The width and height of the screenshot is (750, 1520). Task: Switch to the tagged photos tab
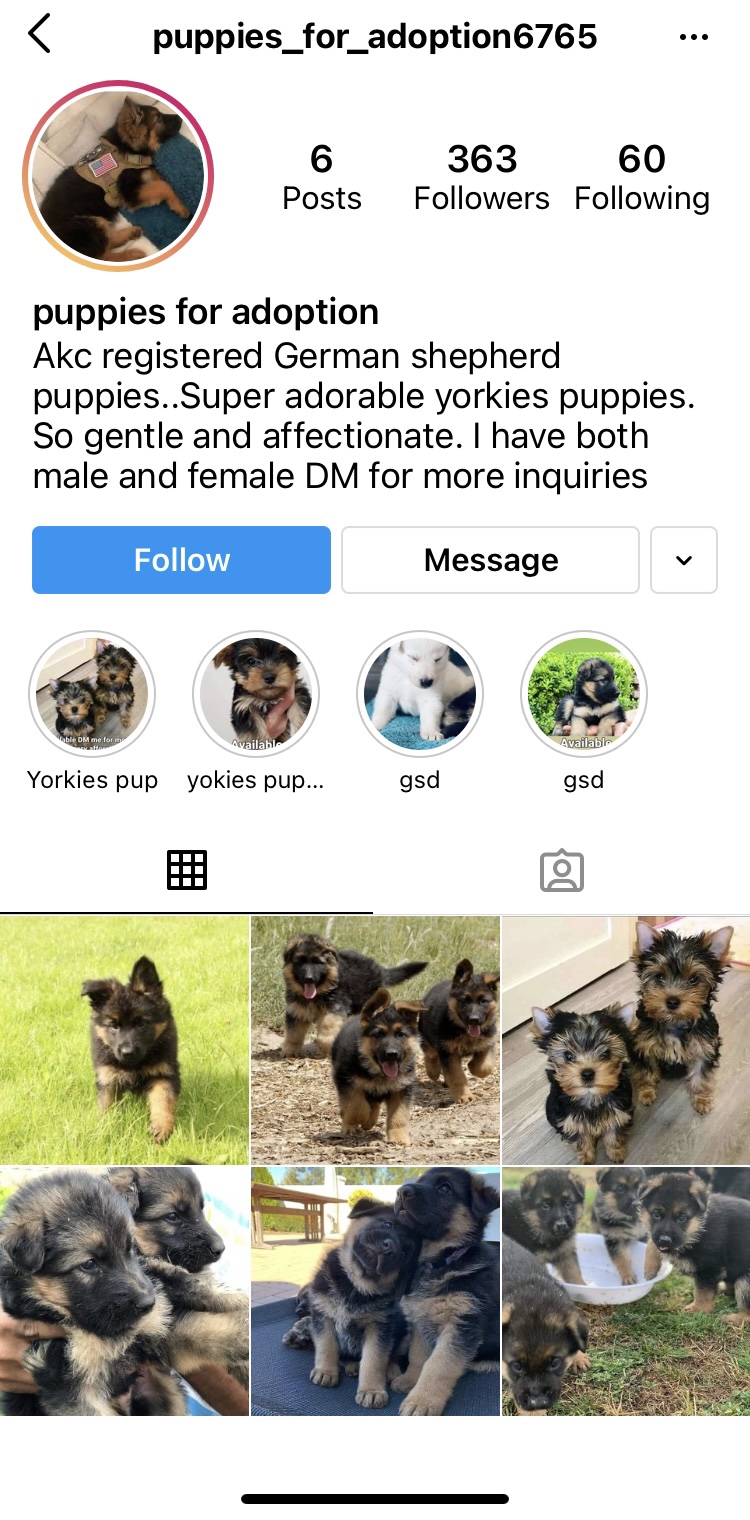562,870
